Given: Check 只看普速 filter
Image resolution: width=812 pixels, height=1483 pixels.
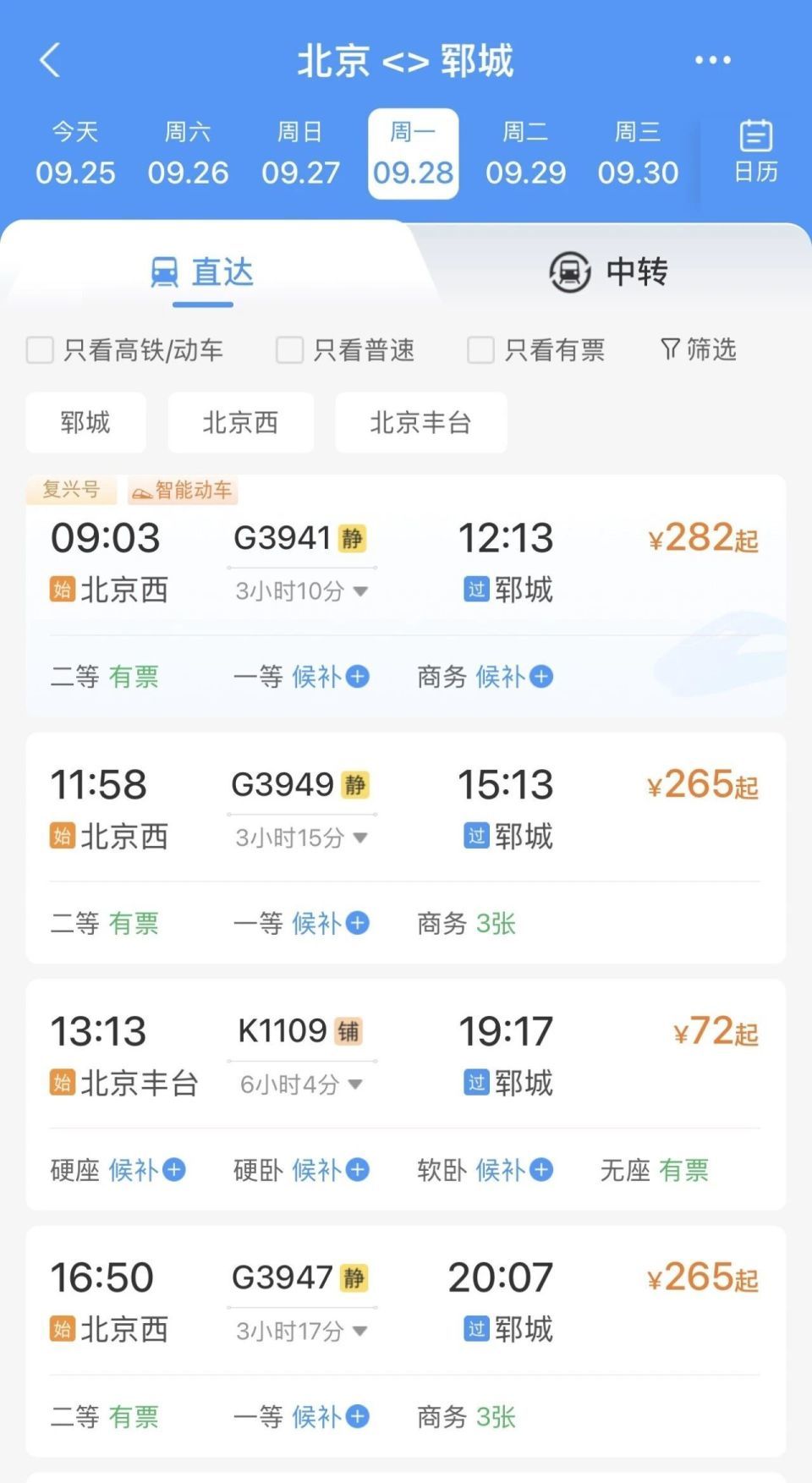Looking at the screenshot, I should pyautogui.click(x=346, y=350).
